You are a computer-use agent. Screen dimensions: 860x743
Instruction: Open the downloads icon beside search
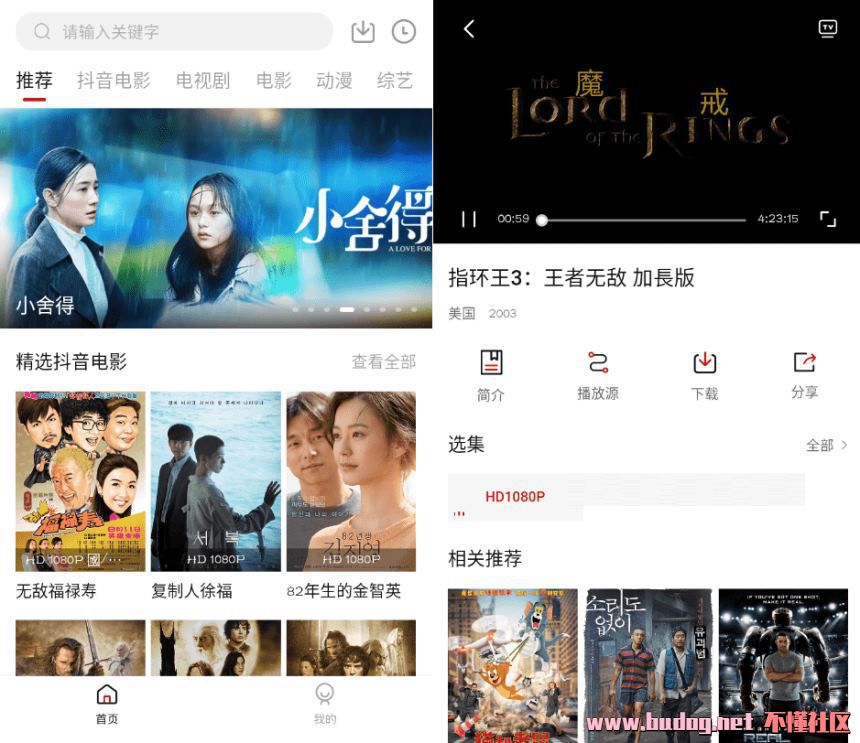click(x=363, y=32)
